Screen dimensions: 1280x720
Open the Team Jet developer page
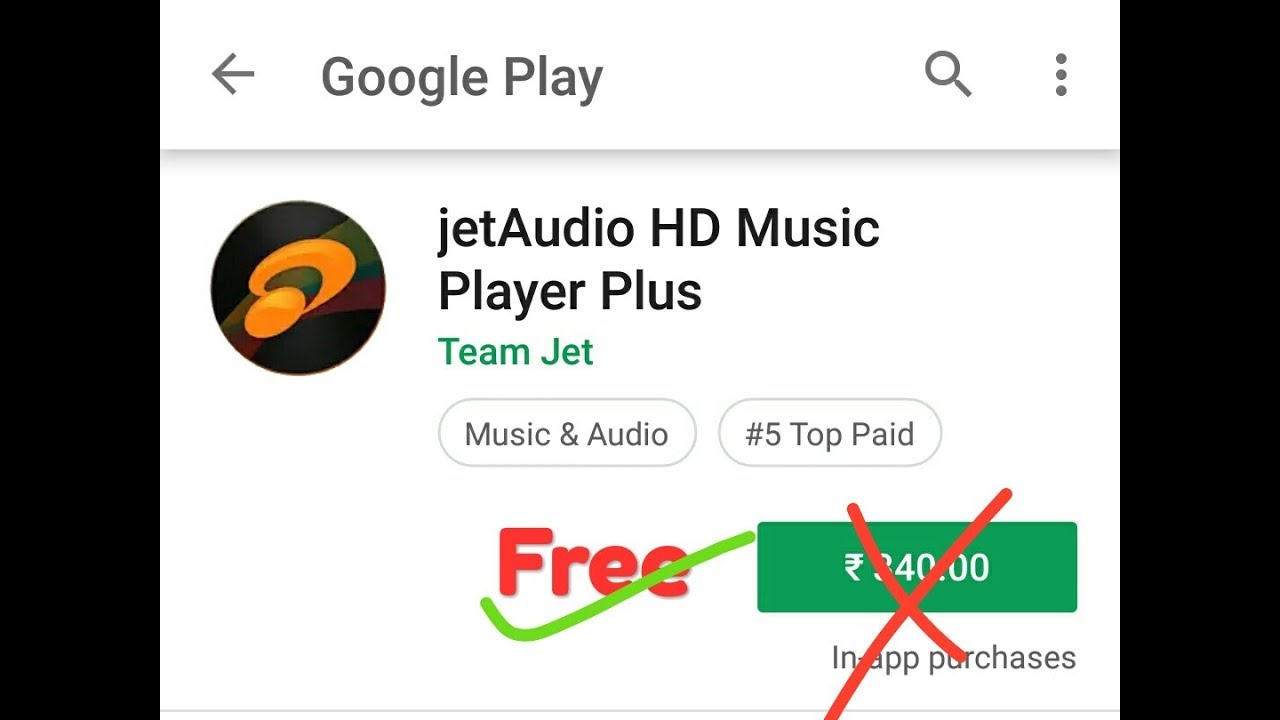tap(515, 352)
